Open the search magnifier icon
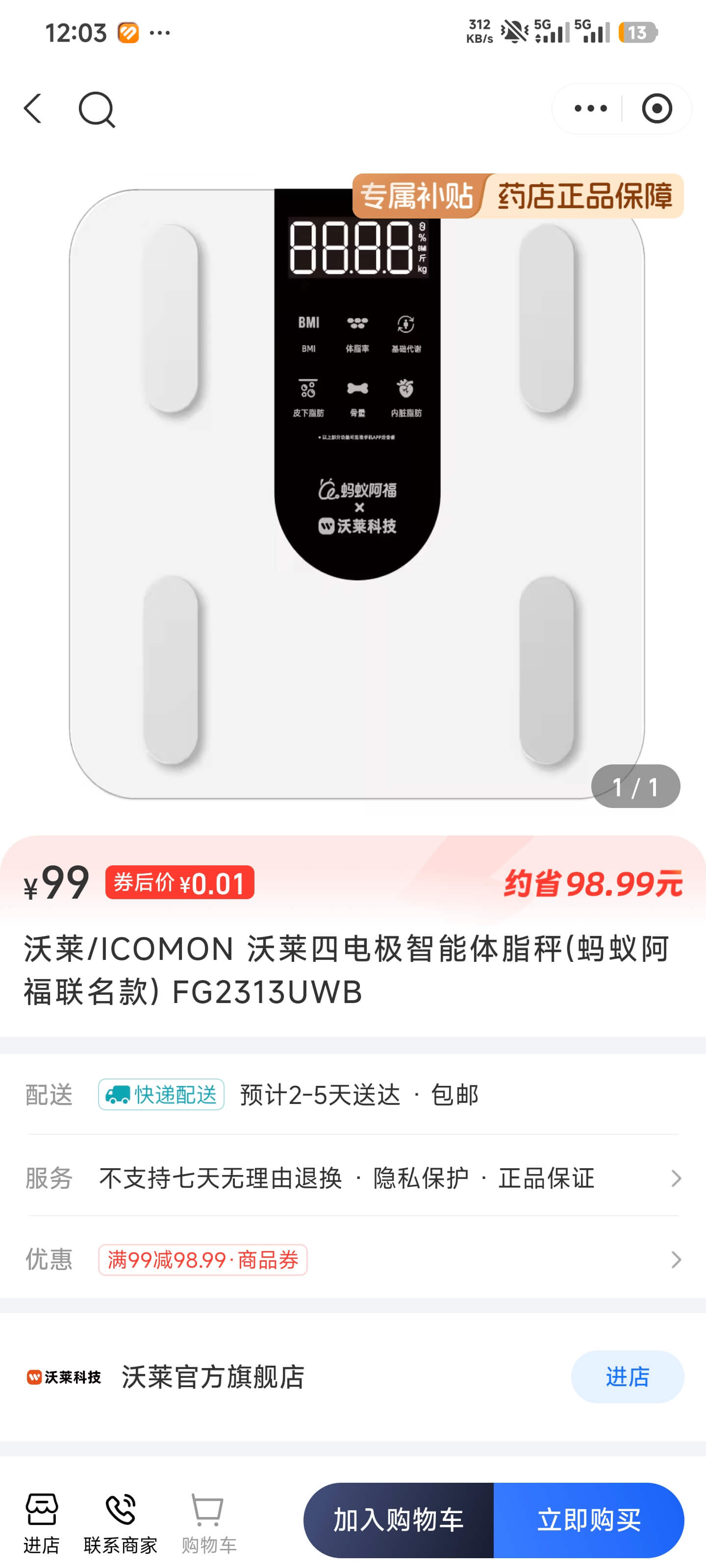Screen dimensions: 706x1568 point(96,110)
